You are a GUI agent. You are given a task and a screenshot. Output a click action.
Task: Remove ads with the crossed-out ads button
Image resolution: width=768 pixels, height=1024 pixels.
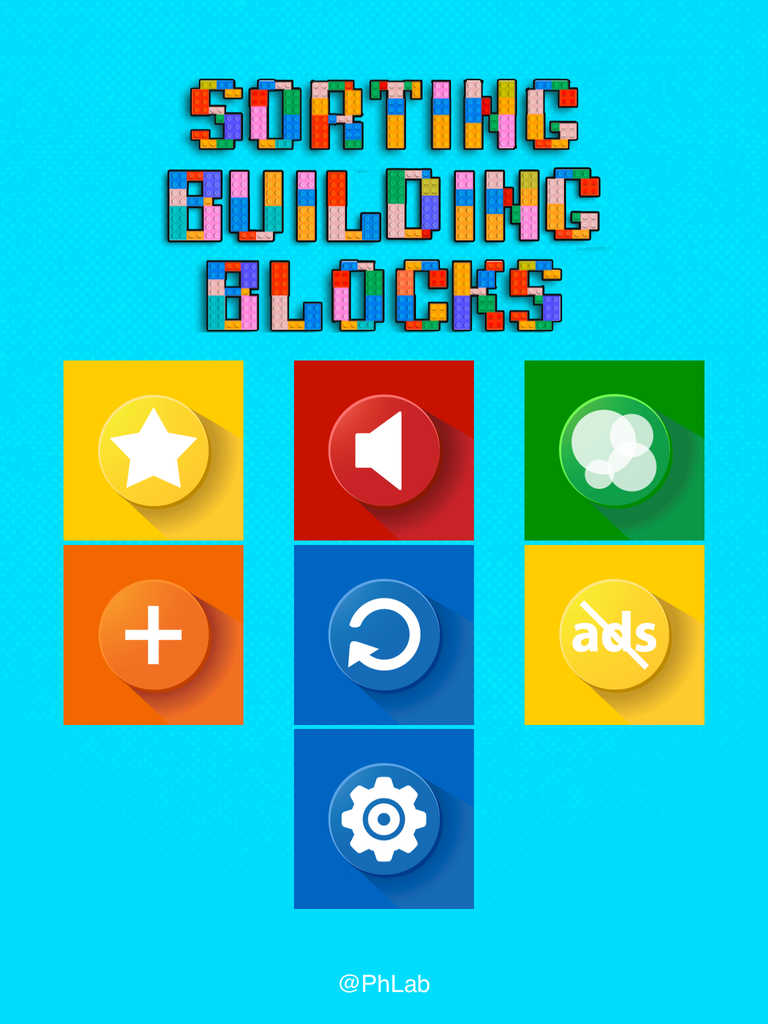click(x=614, y=634)
